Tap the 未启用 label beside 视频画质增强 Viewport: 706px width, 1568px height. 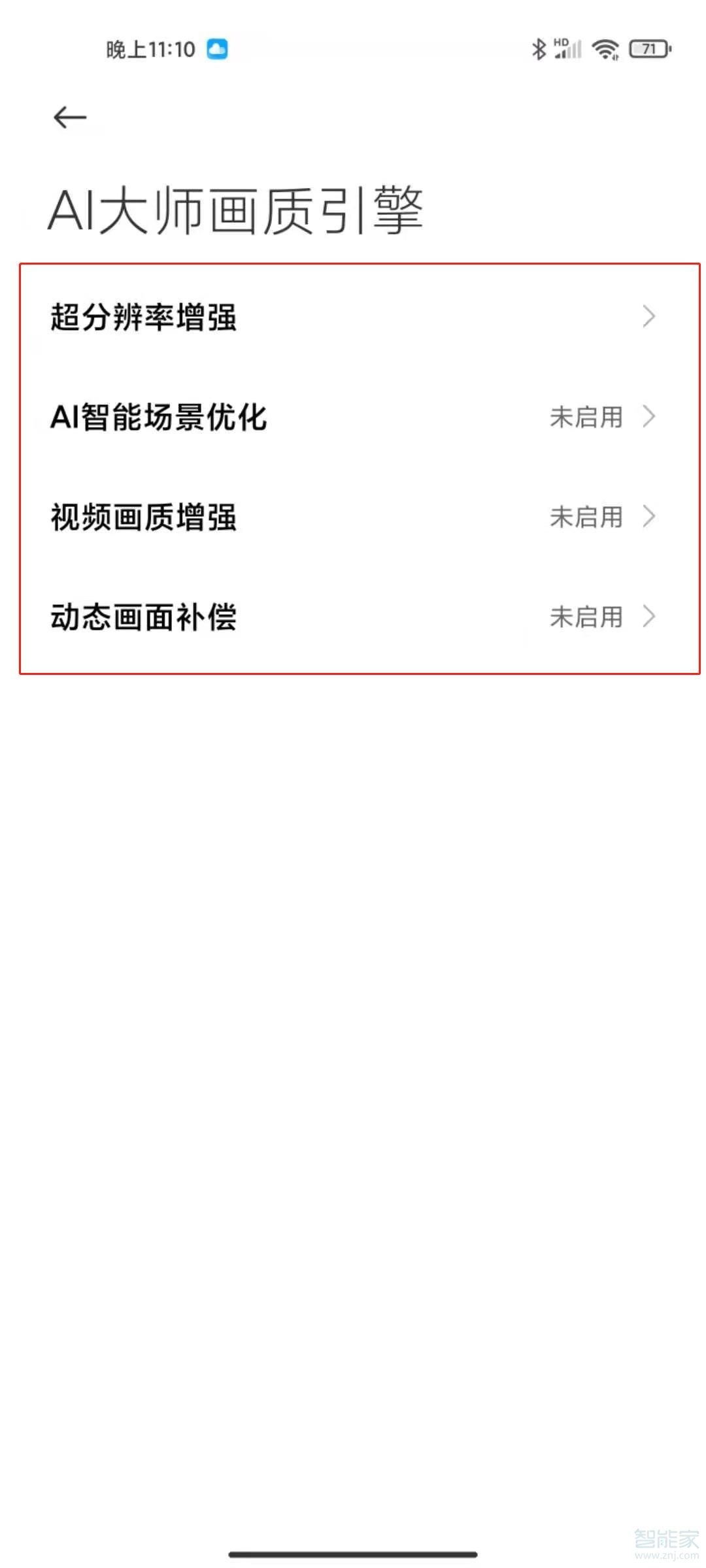pyautogui.click(x=584, y=517)
